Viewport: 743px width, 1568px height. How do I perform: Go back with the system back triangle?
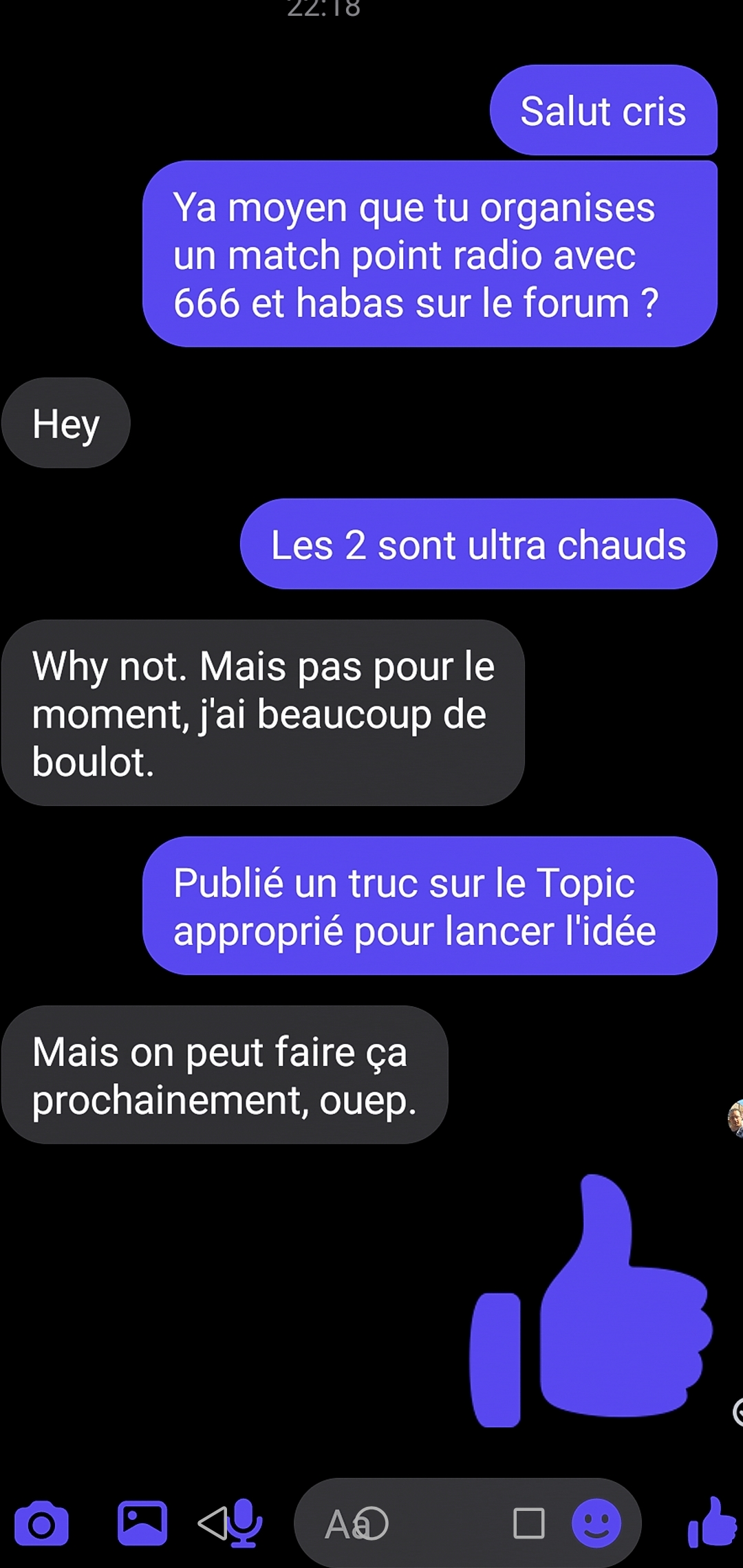tap(212, 1523)
